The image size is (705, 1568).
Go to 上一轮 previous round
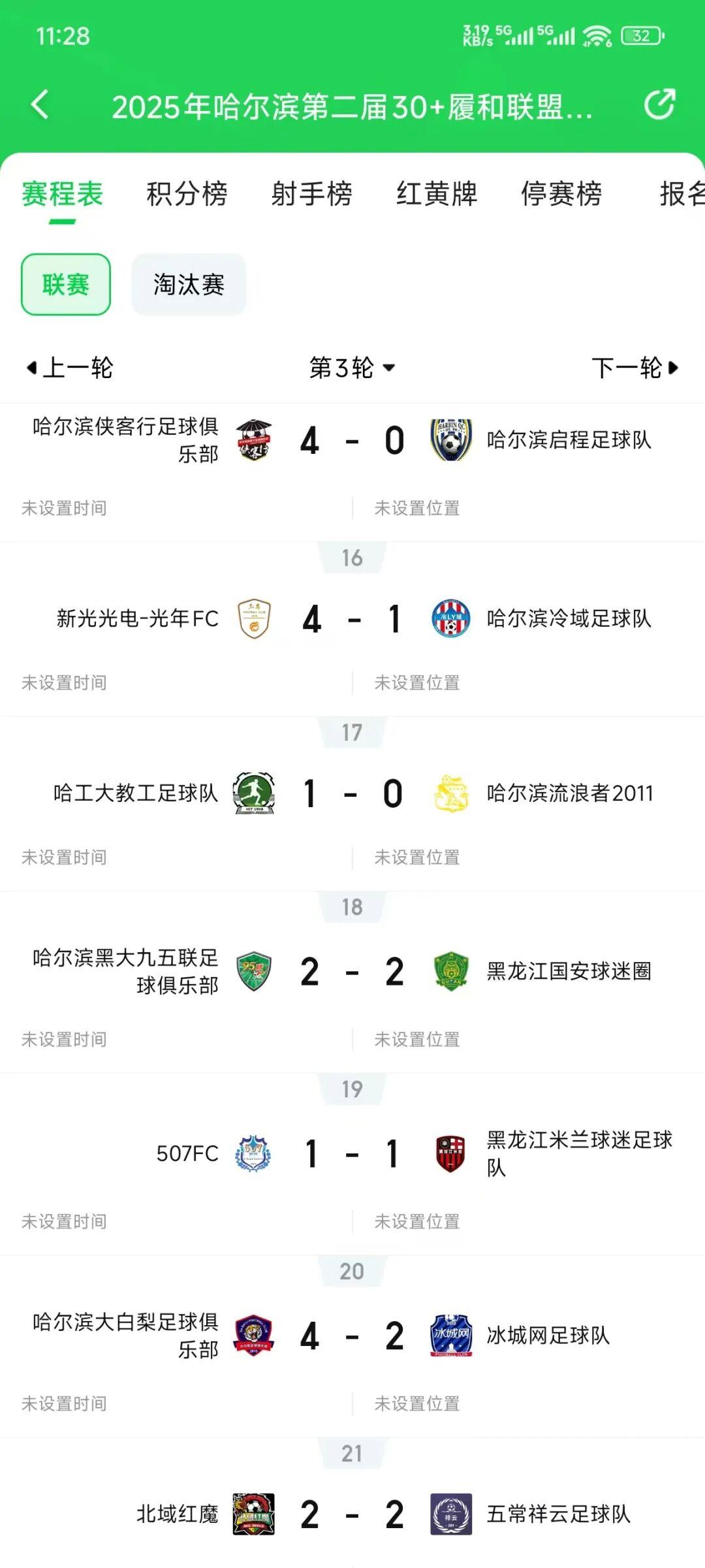pos(69,368)
